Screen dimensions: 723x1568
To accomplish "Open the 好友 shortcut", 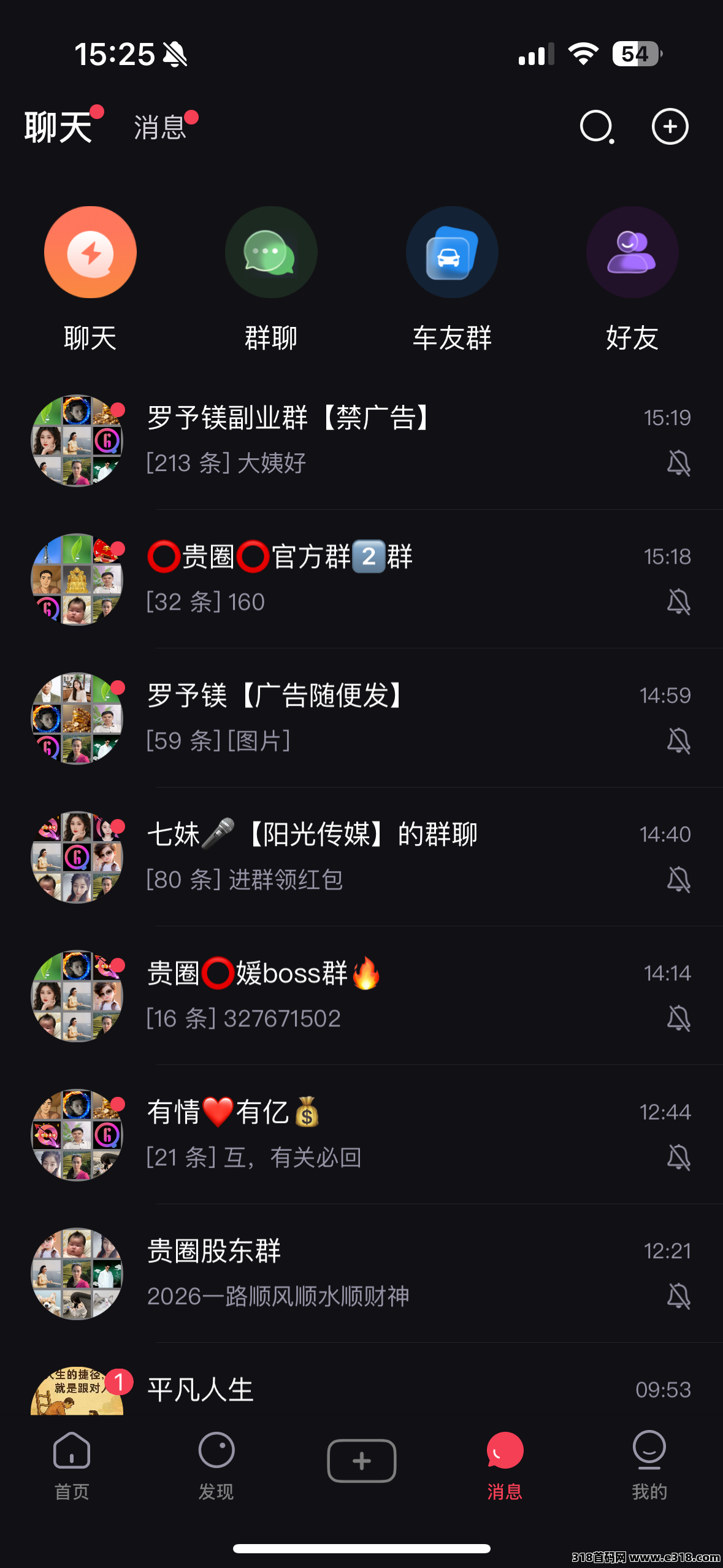I will click(632, 252).
